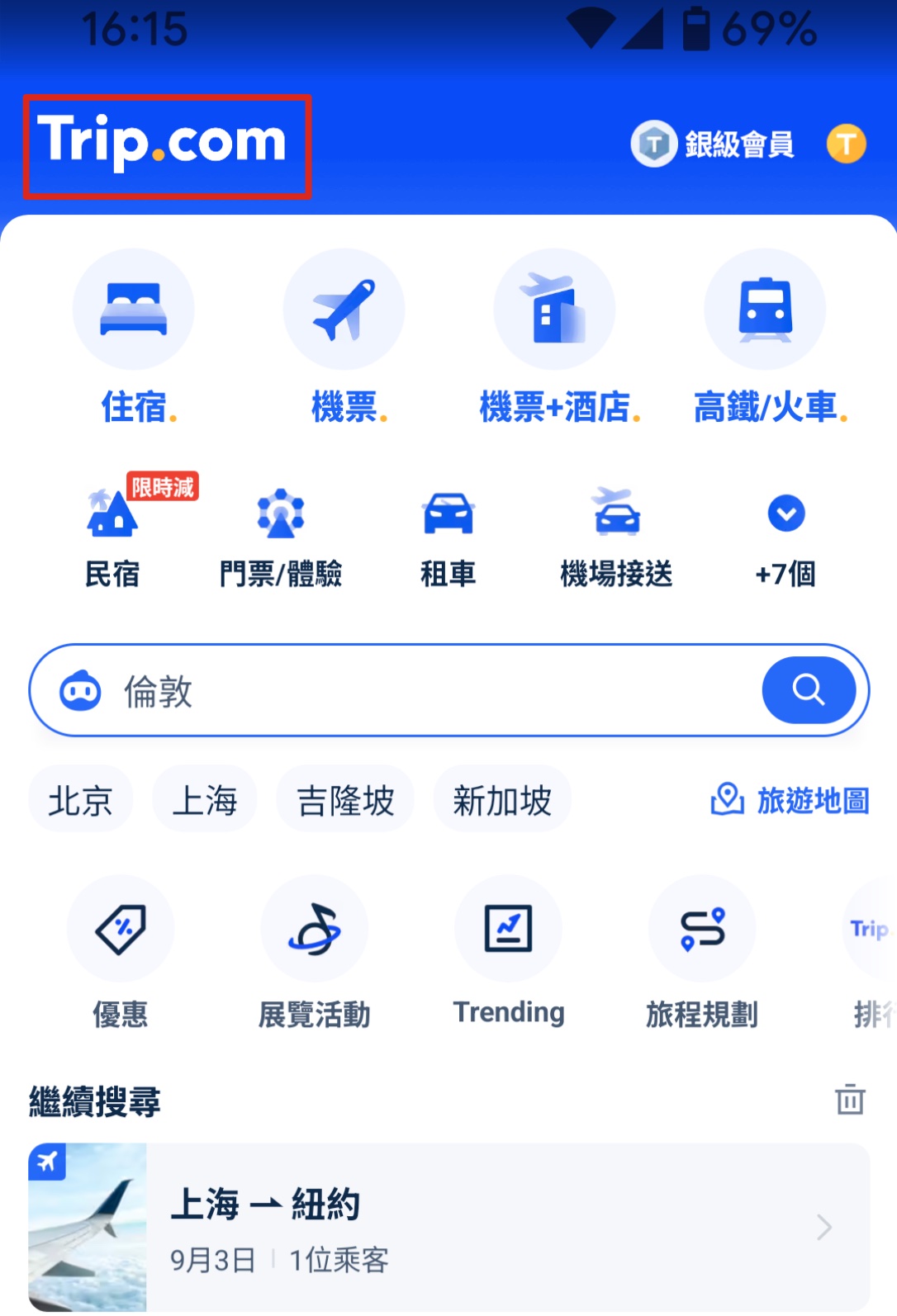Open 銀級會員 membership details
897x1316 pixels.
[713, 144]
